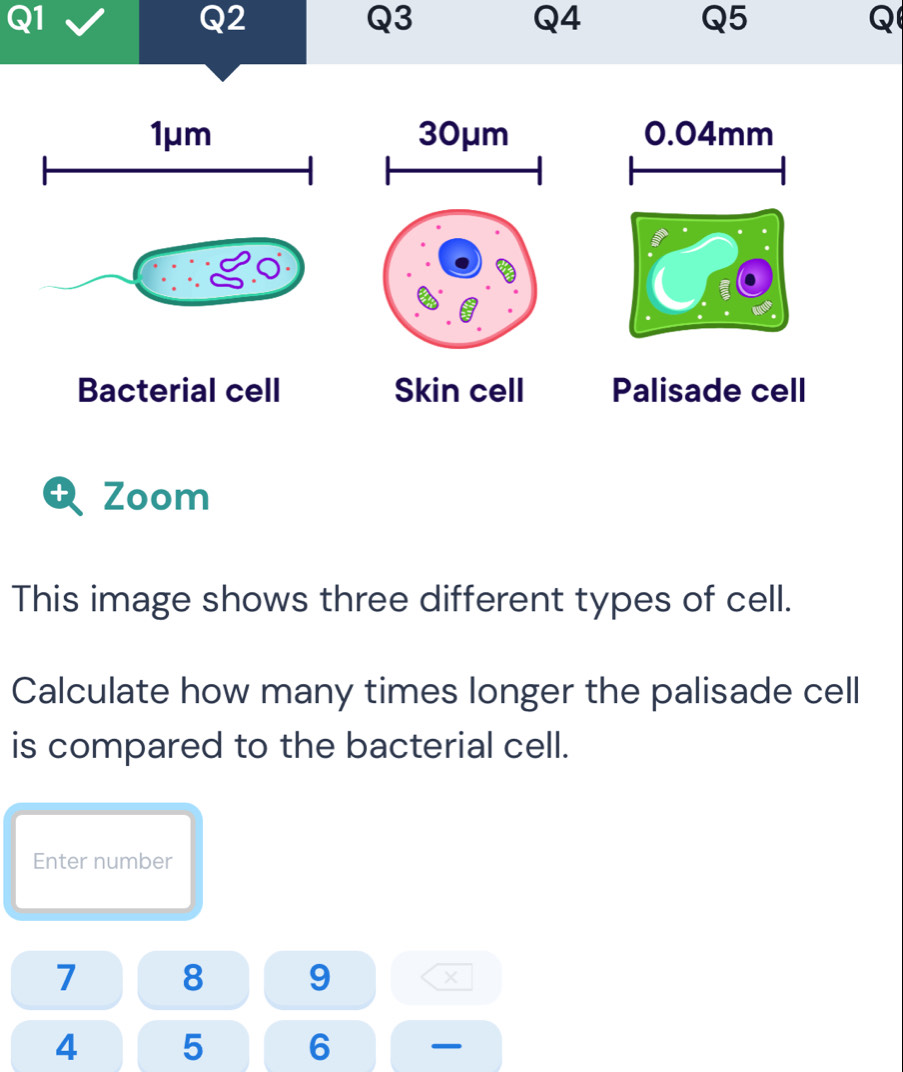
Task: Select the current Q2 tab
Action: [222, 22]
